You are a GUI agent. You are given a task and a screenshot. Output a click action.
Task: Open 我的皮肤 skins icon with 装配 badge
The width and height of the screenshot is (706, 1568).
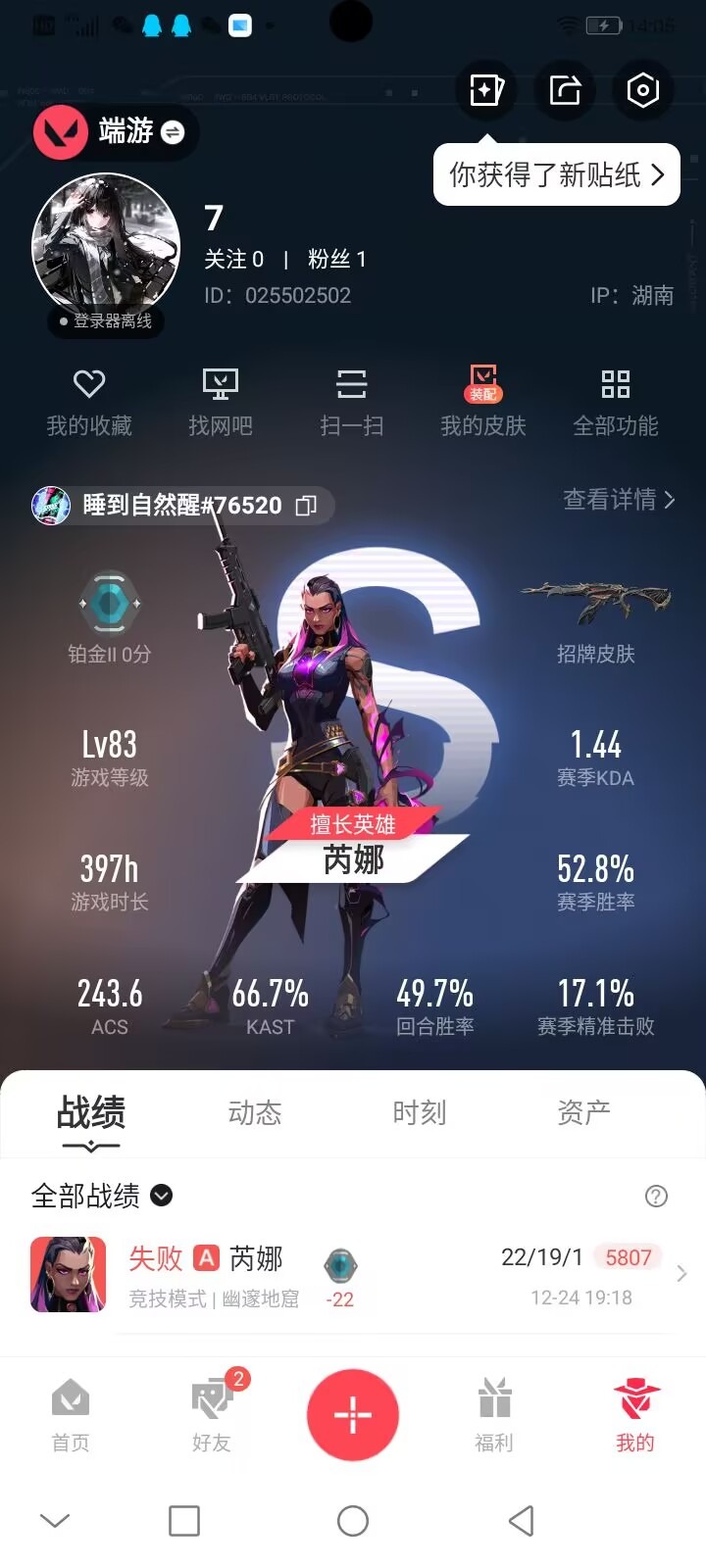[481, 399]
